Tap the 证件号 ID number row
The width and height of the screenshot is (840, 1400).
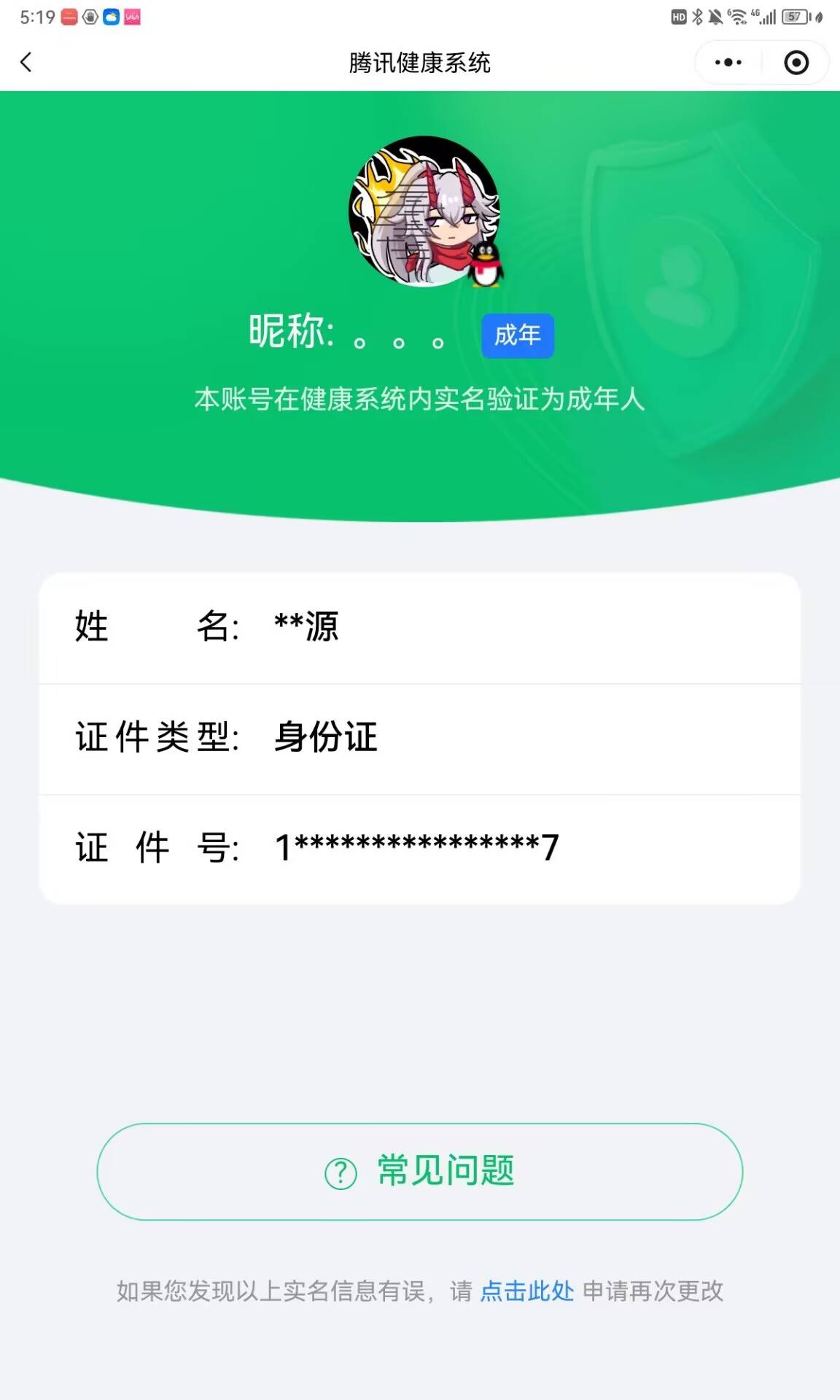(420, 848)
